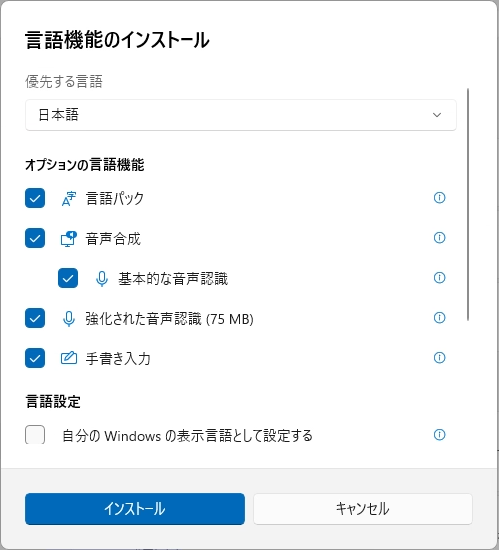Uncheck the 基本的な音声認識 checkbox
Viewport: 499px width, 550px height.
(68, 278)
